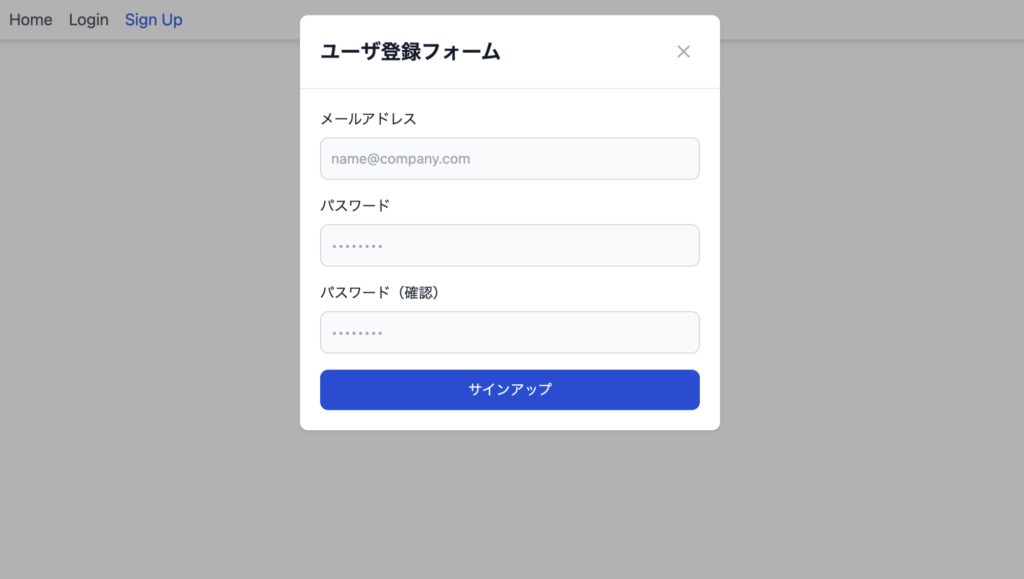
Task: Submit with the サインアップ button
Action: click(509, 390)
